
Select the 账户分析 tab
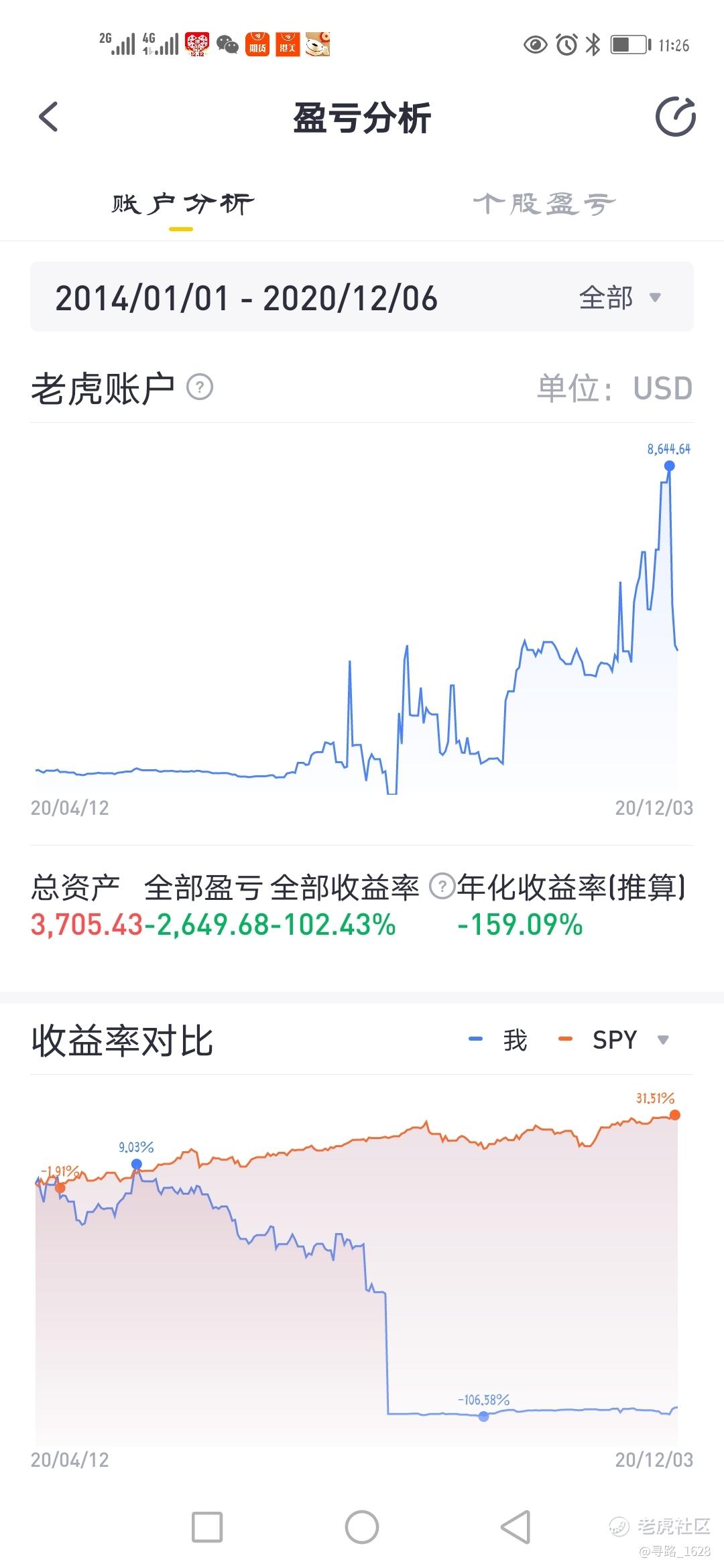tap(182, 204)
